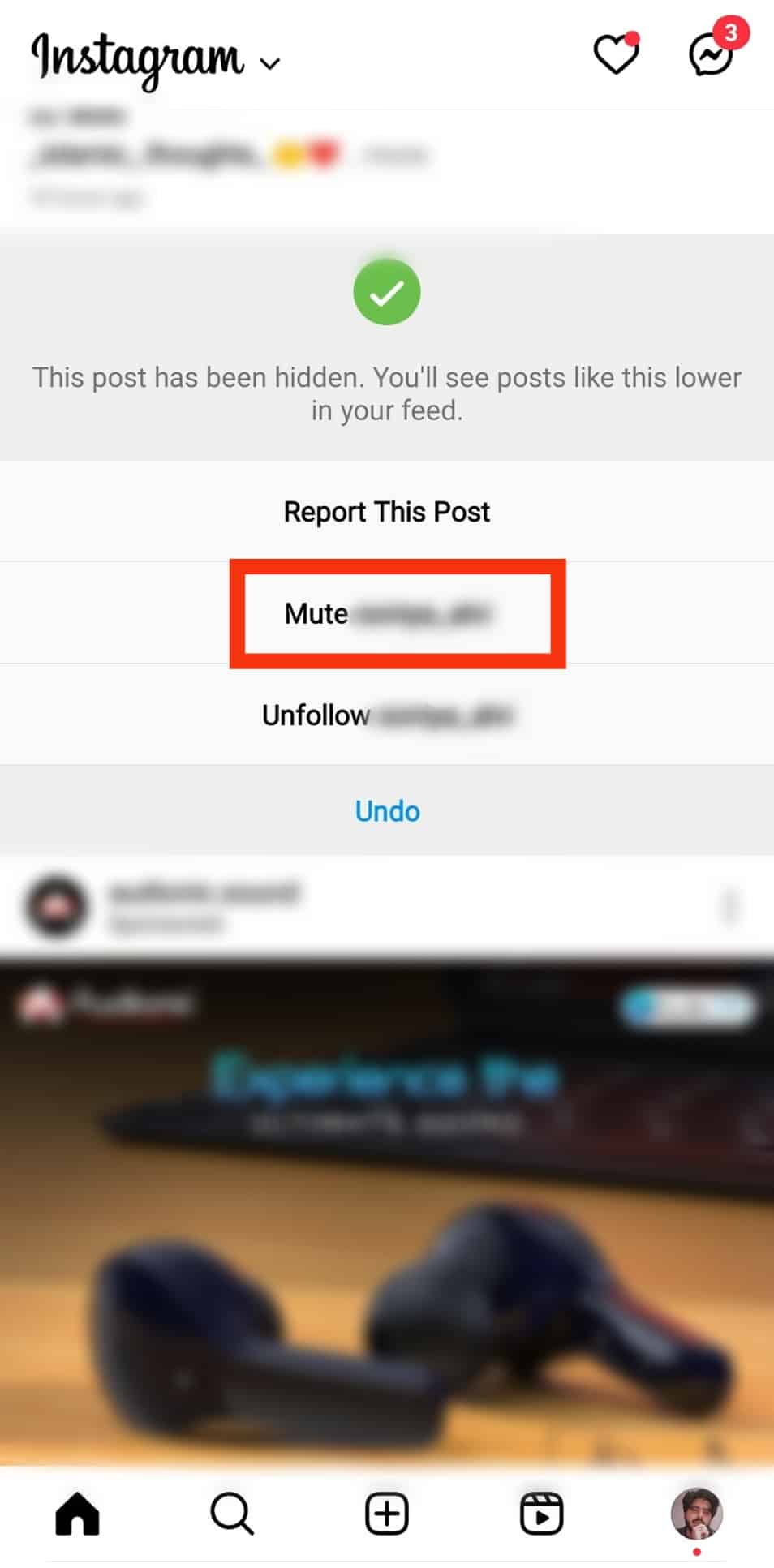Create a new post
The image size is (774, 1568).
pyautogui.click(x=387, y=1514)
